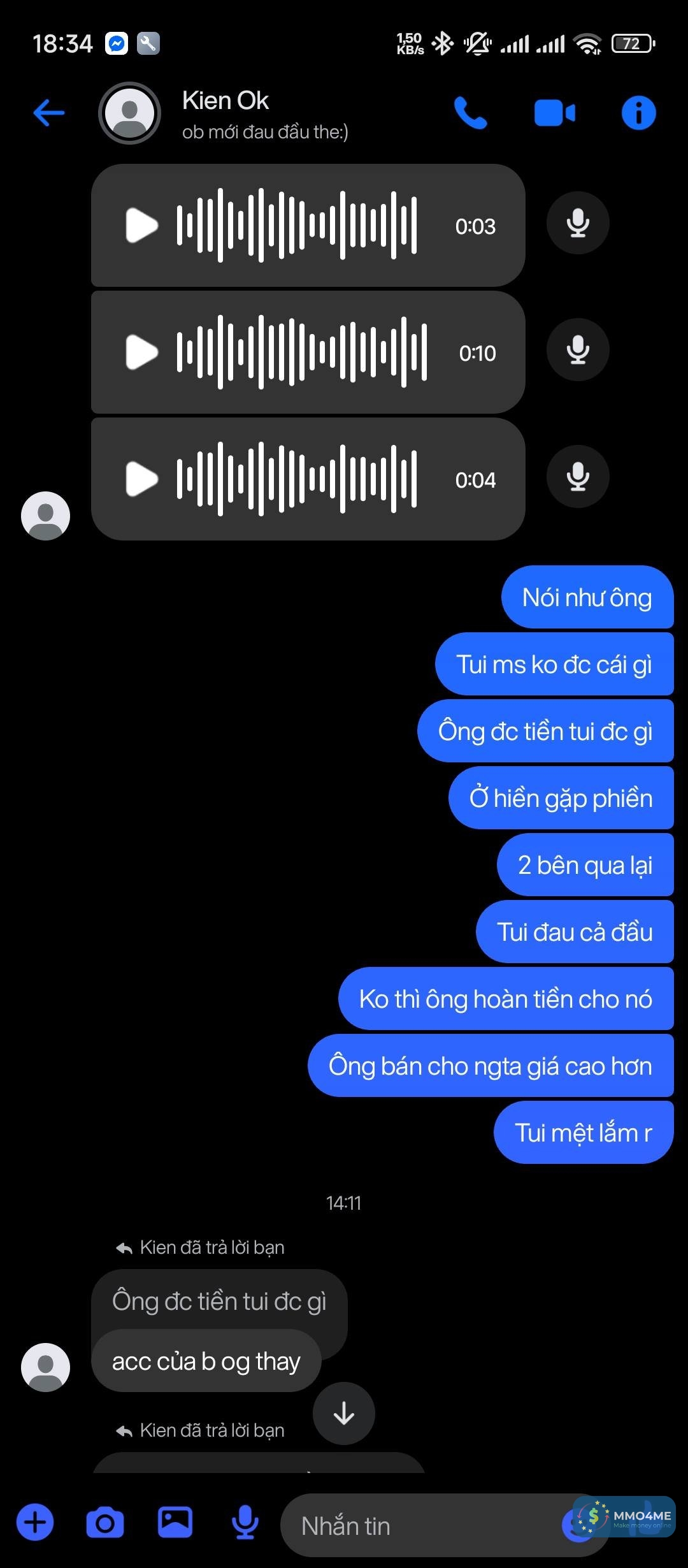Open replied message 'Ông đc tiền tui đc gì'
Screen dimensions: 688x1568
click(219, 1301)
